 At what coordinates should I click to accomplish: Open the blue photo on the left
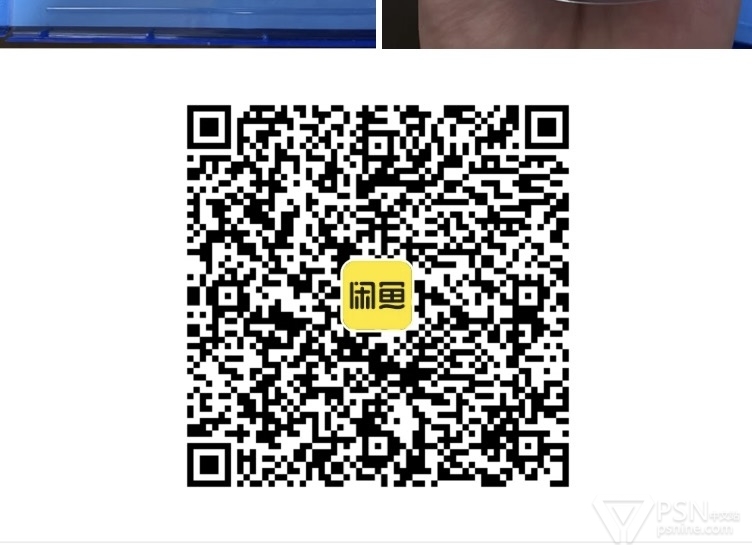coord(188,22)
